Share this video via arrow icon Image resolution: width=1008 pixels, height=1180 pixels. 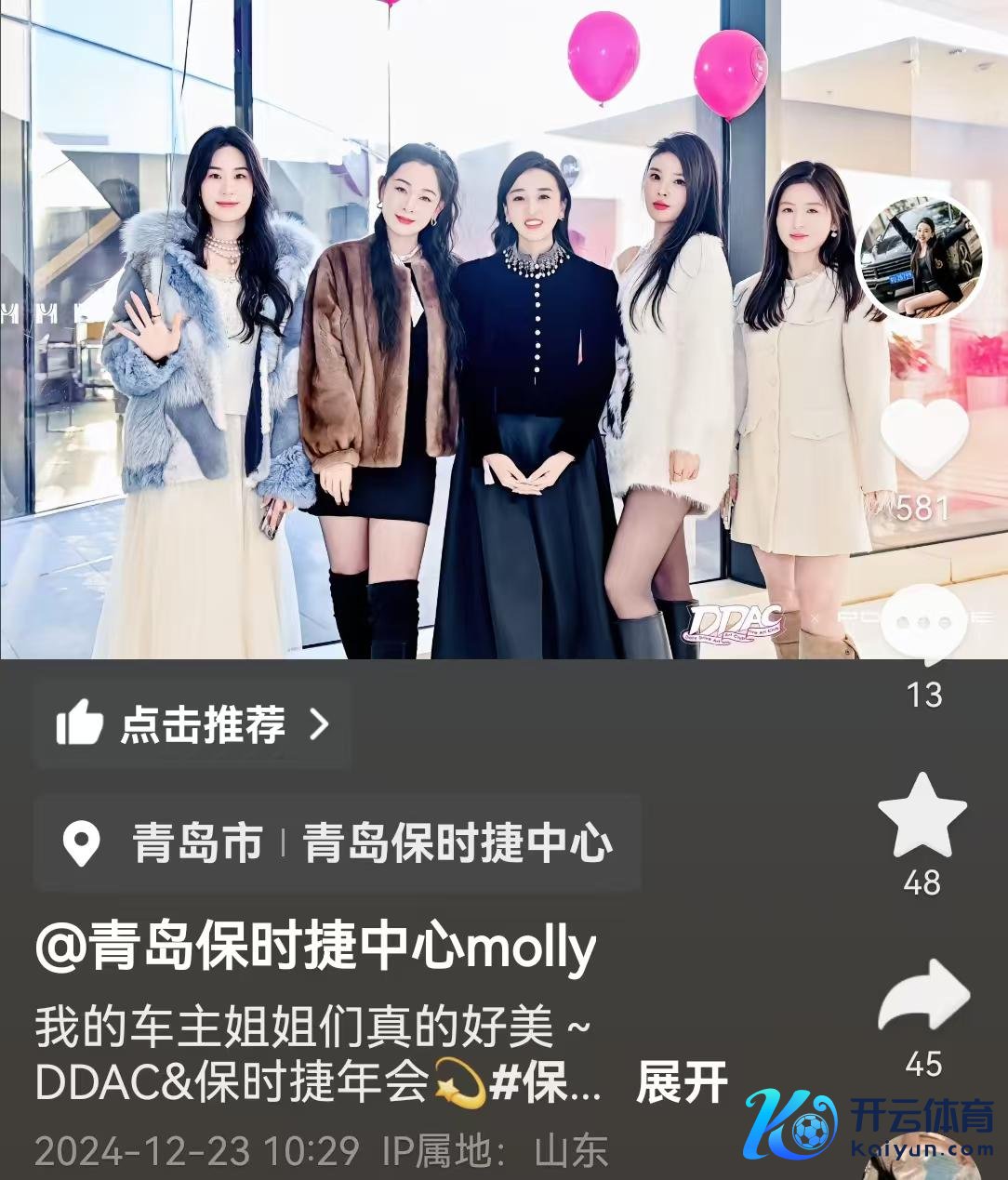pos(923,996)
